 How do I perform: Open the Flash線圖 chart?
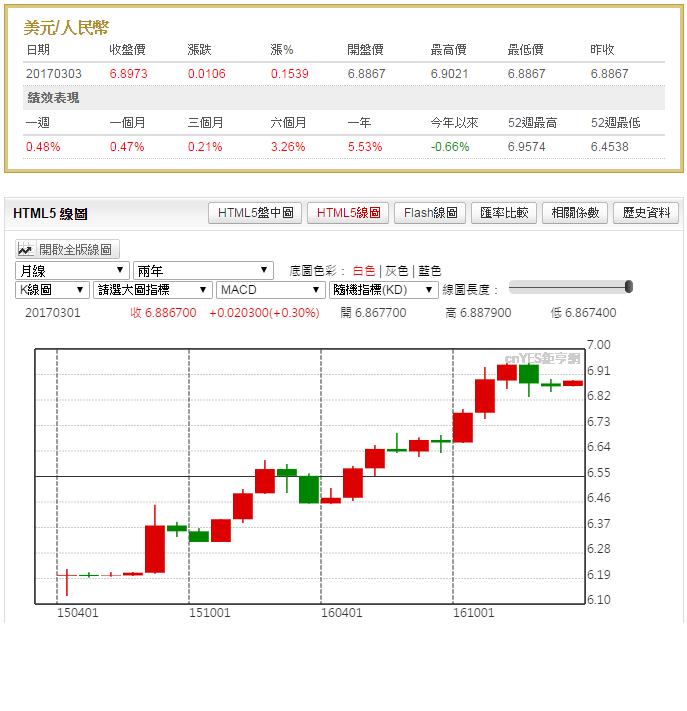tap(430, 213)
